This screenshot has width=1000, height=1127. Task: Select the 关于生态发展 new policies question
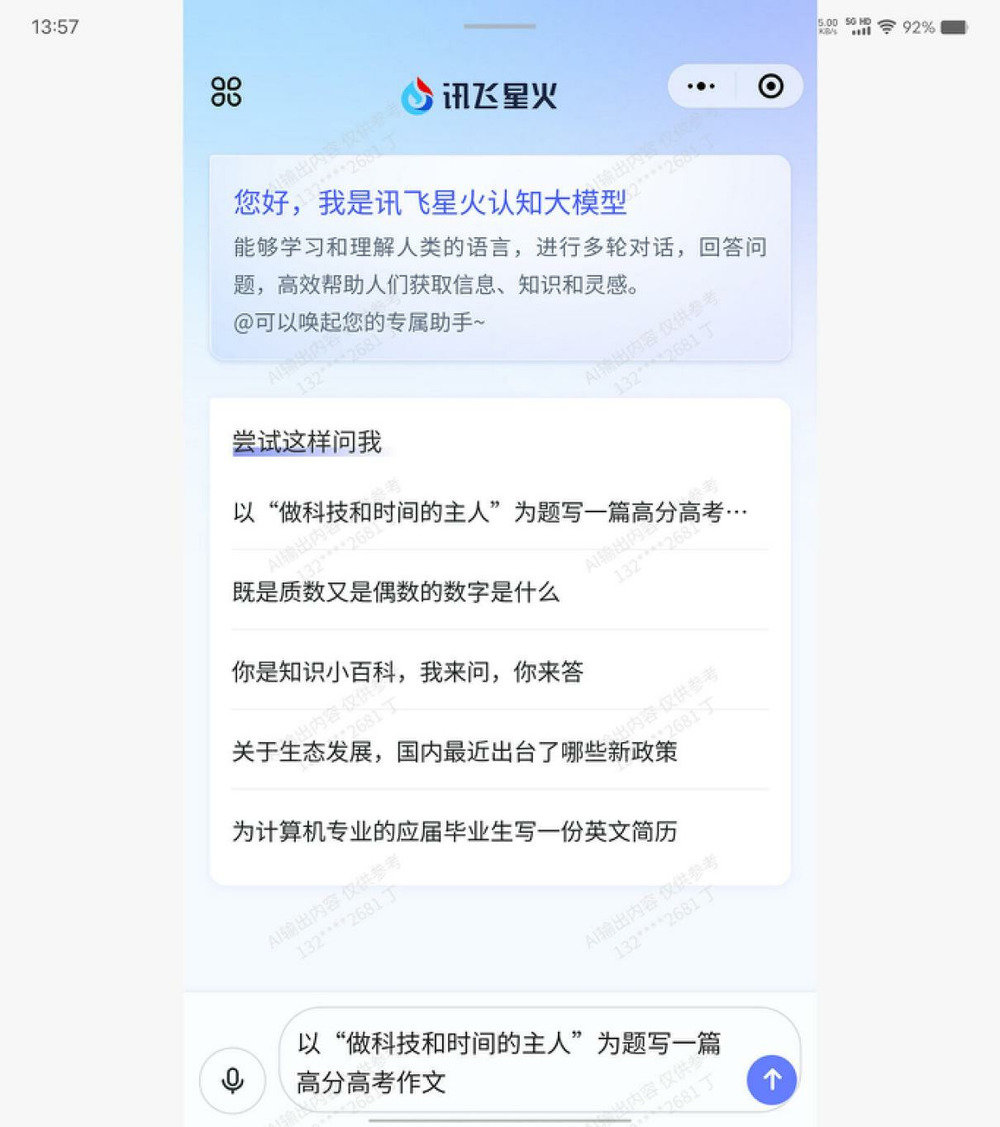[455, 751]
